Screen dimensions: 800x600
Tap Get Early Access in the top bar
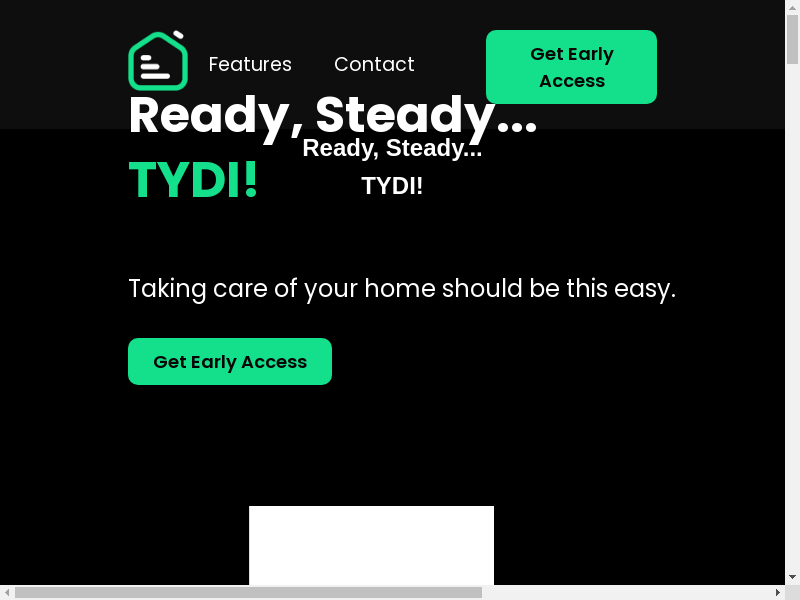point(571,67)
